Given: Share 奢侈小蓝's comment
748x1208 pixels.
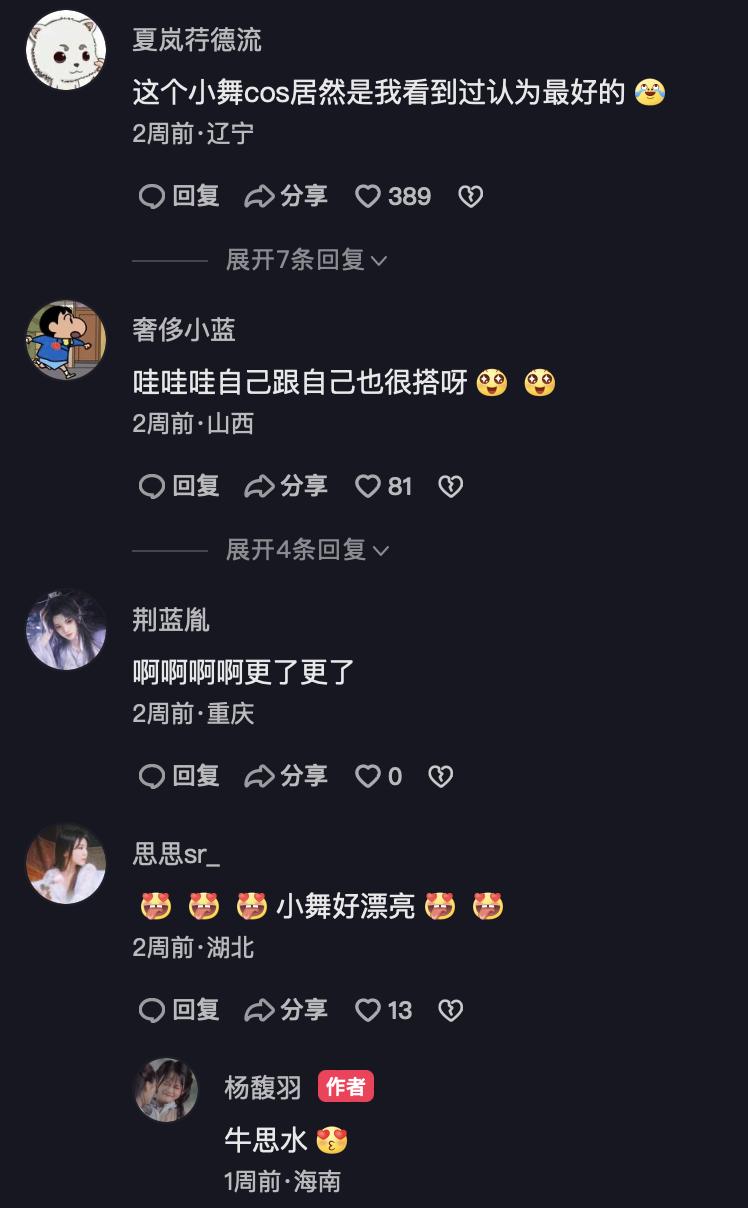Looking at the screenshot, I should click(x=286, y=486).
